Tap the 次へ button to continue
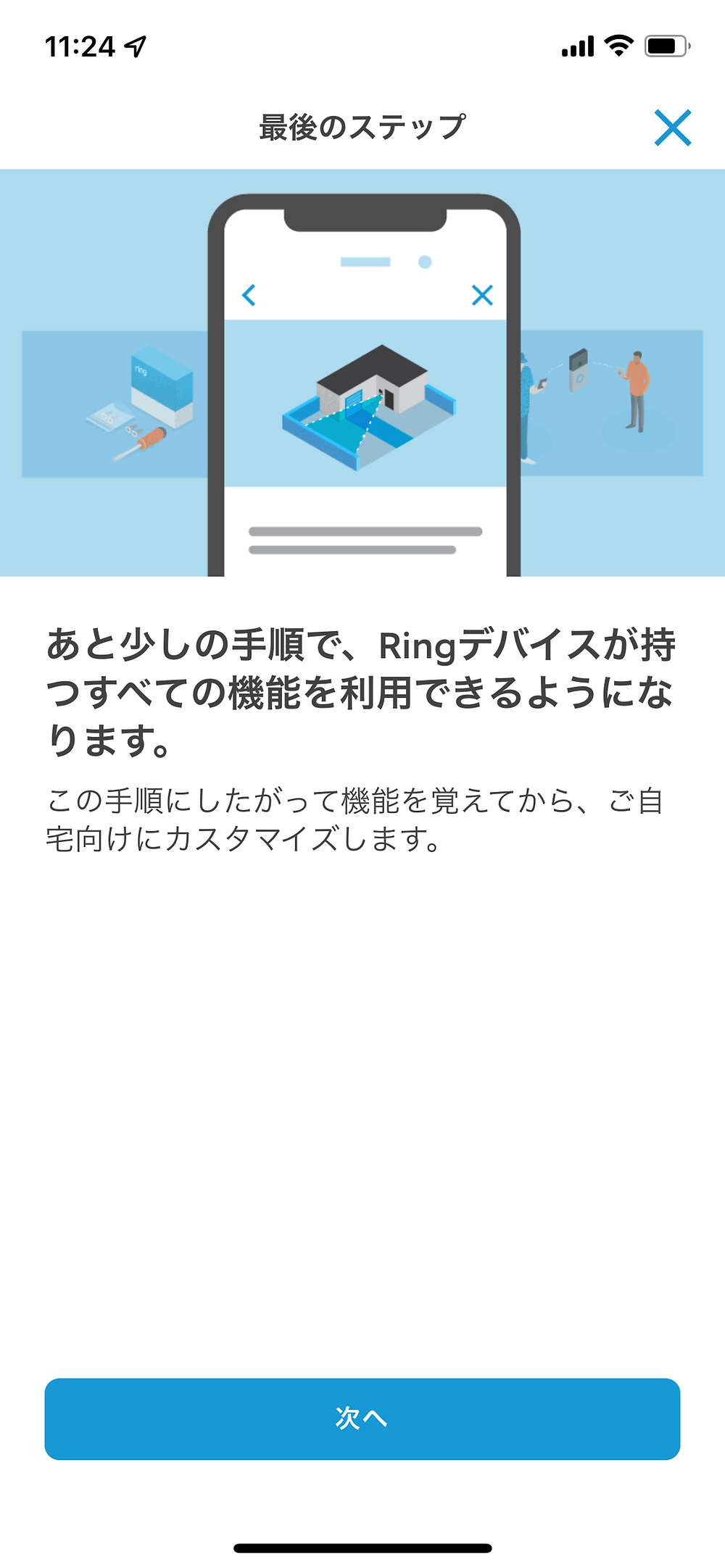725x1568 pixels. point(362,1419)
